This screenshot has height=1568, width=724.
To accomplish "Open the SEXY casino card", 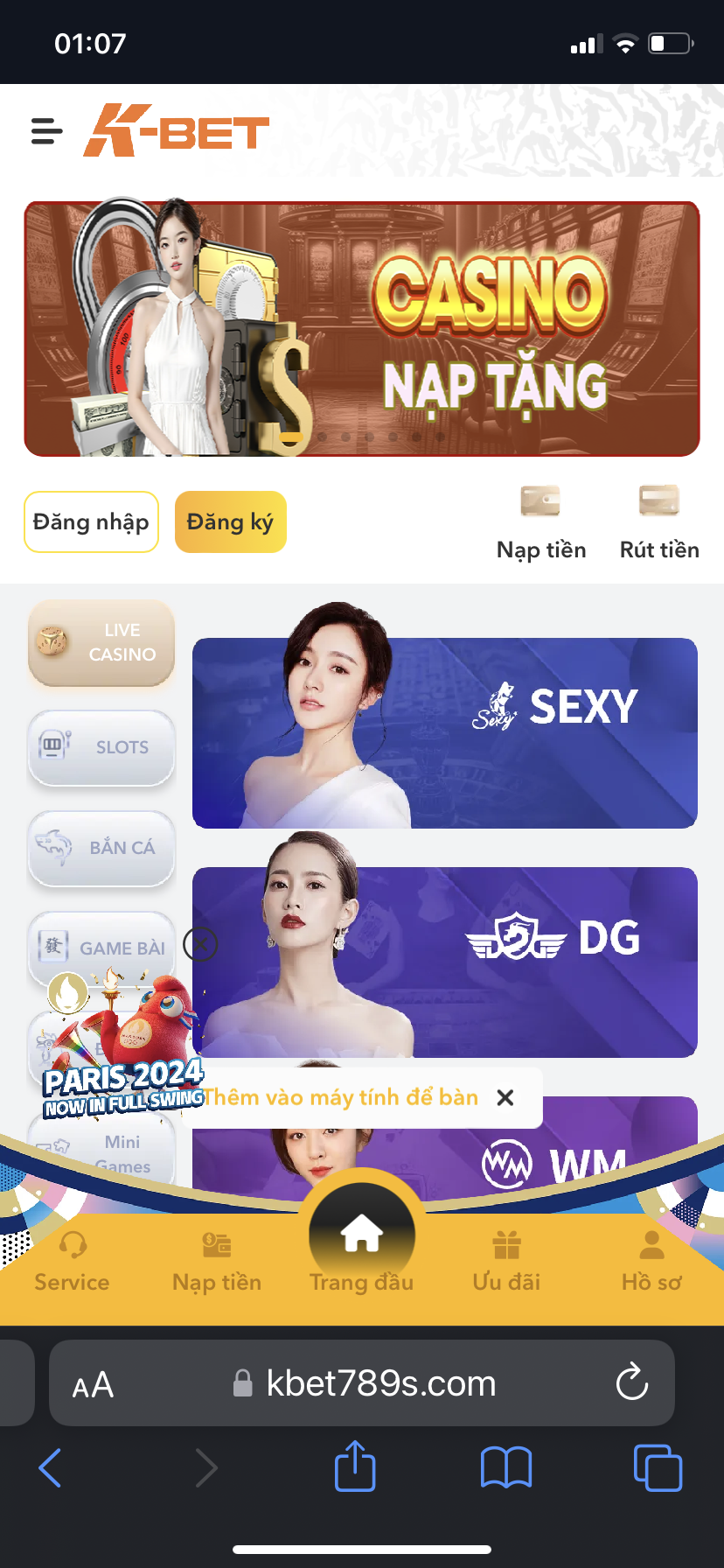I will tap(444, 733).
